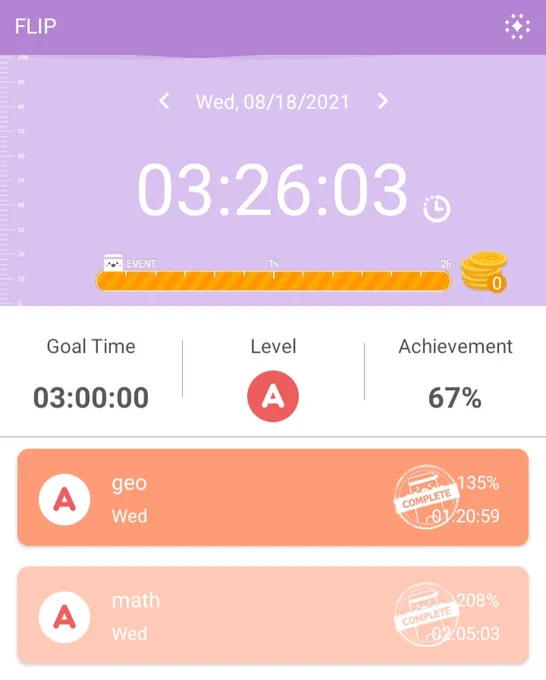
Task: Open the geo subject card
Action: (x=273, y=497)
